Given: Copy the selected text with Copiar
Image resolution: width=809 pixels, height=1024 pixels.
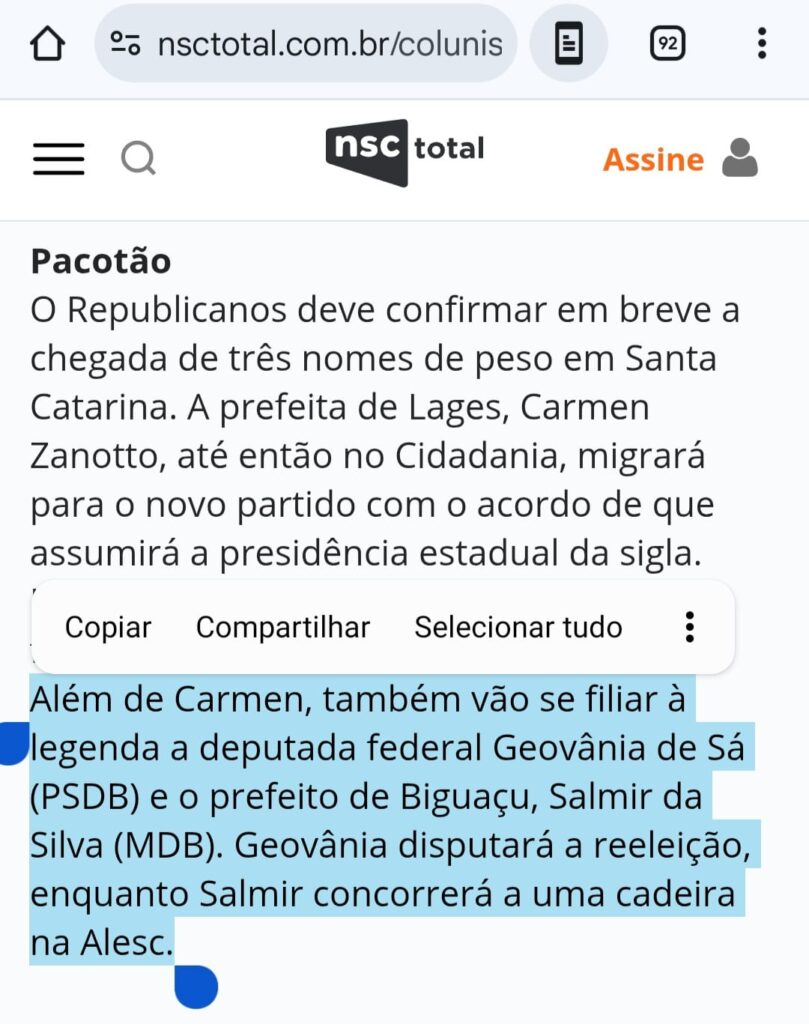Looking at the screenshot, I should pos(108,627).
